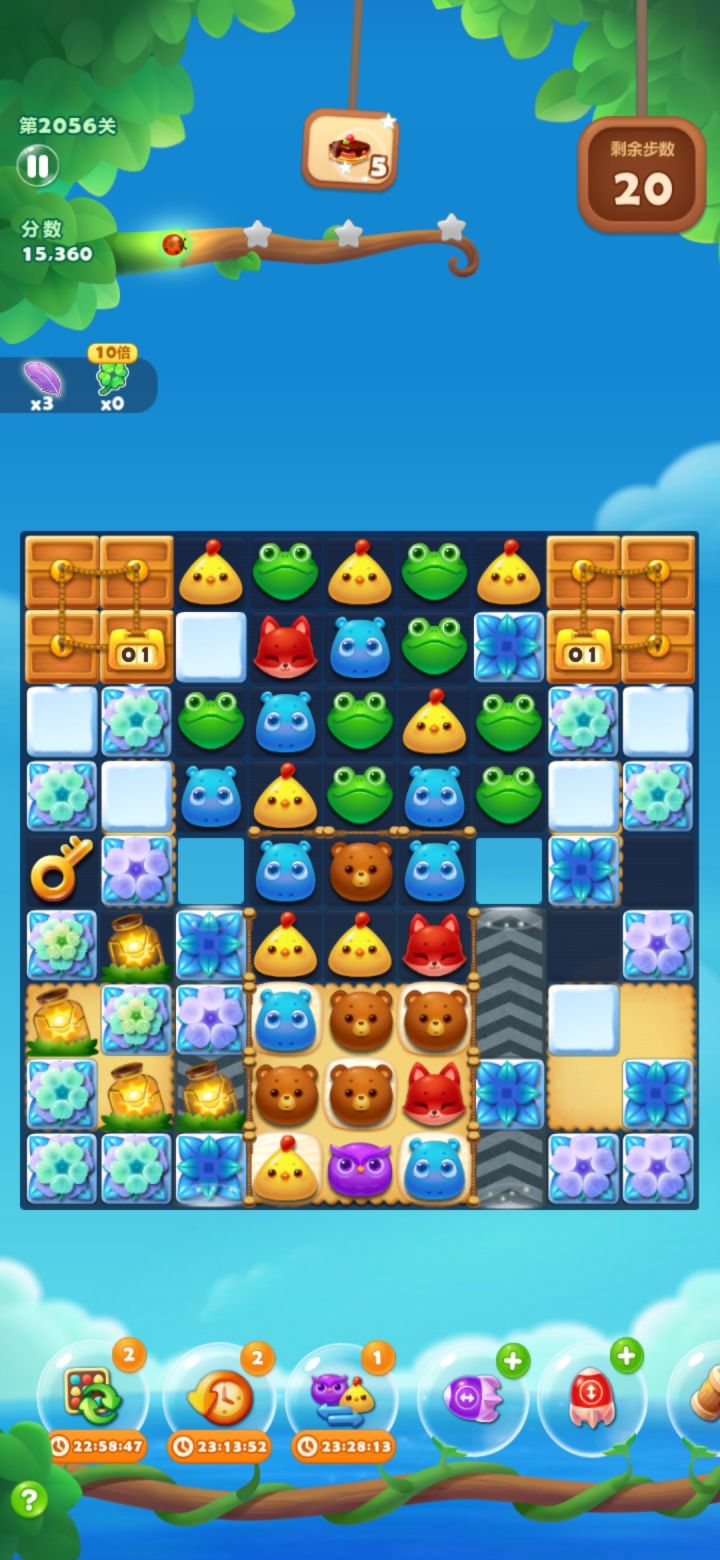Add the fish booster with the plus button
720x1560 pixels.
tap(514, 1358)
